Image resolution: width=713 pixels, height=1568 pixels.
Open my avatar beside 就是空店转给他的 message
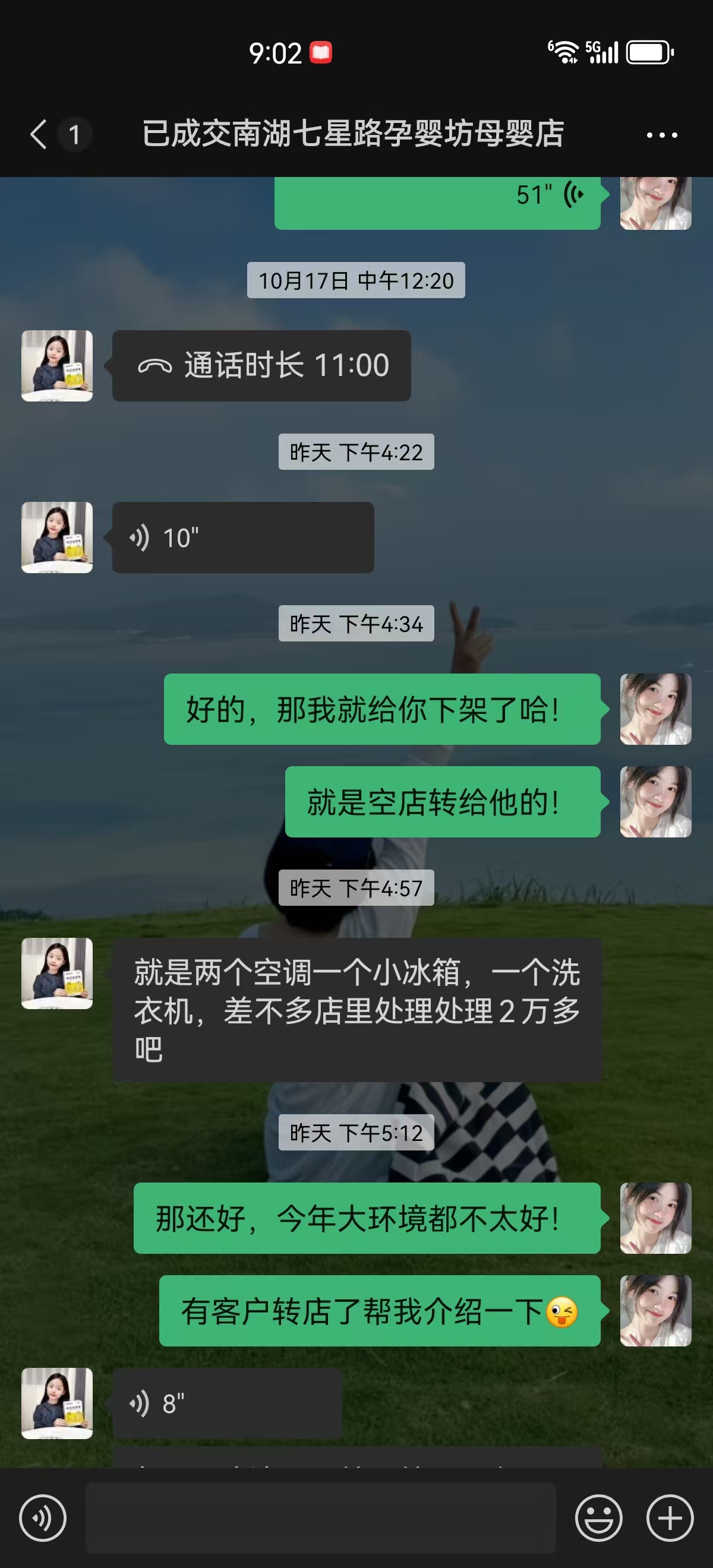coord(655,802)
